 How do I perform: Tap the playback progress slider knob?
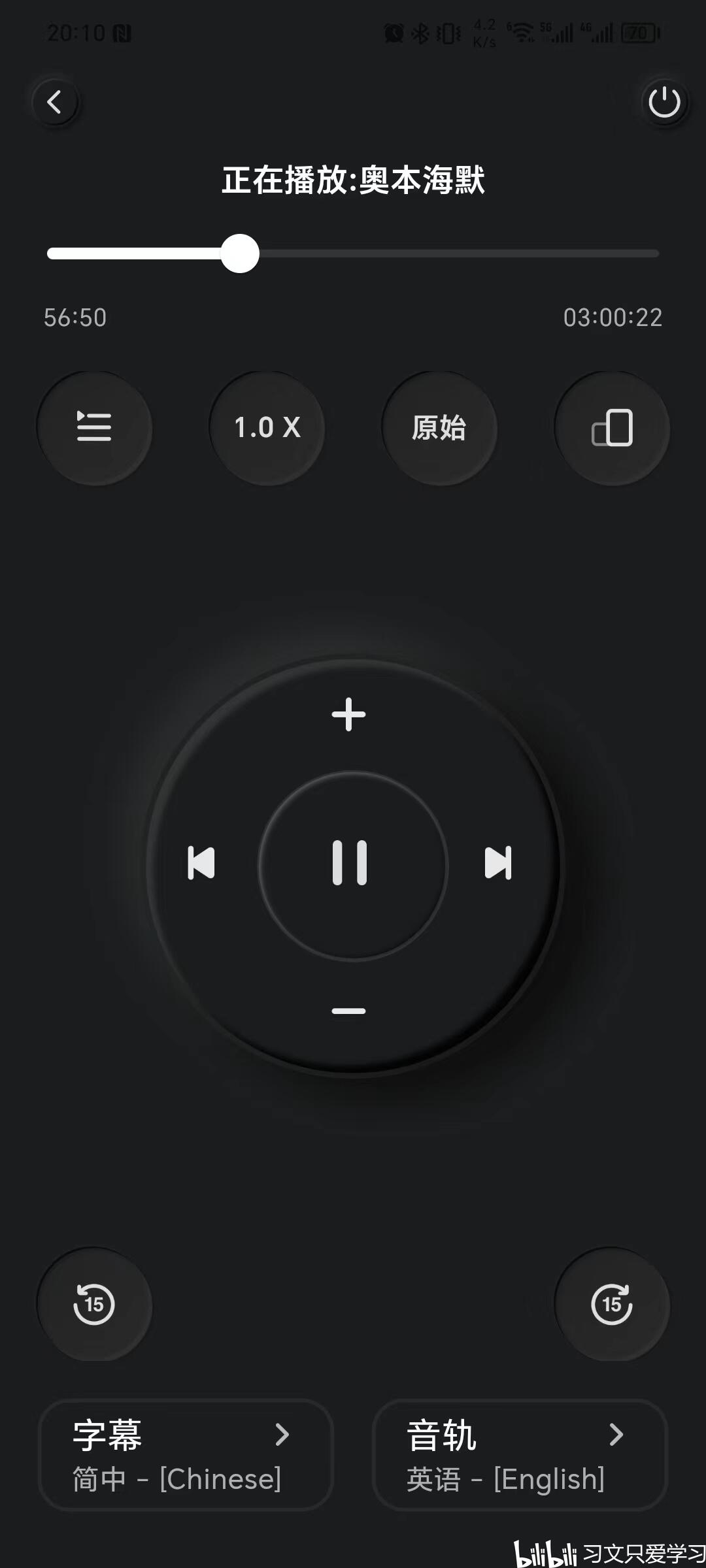(240, 253)
